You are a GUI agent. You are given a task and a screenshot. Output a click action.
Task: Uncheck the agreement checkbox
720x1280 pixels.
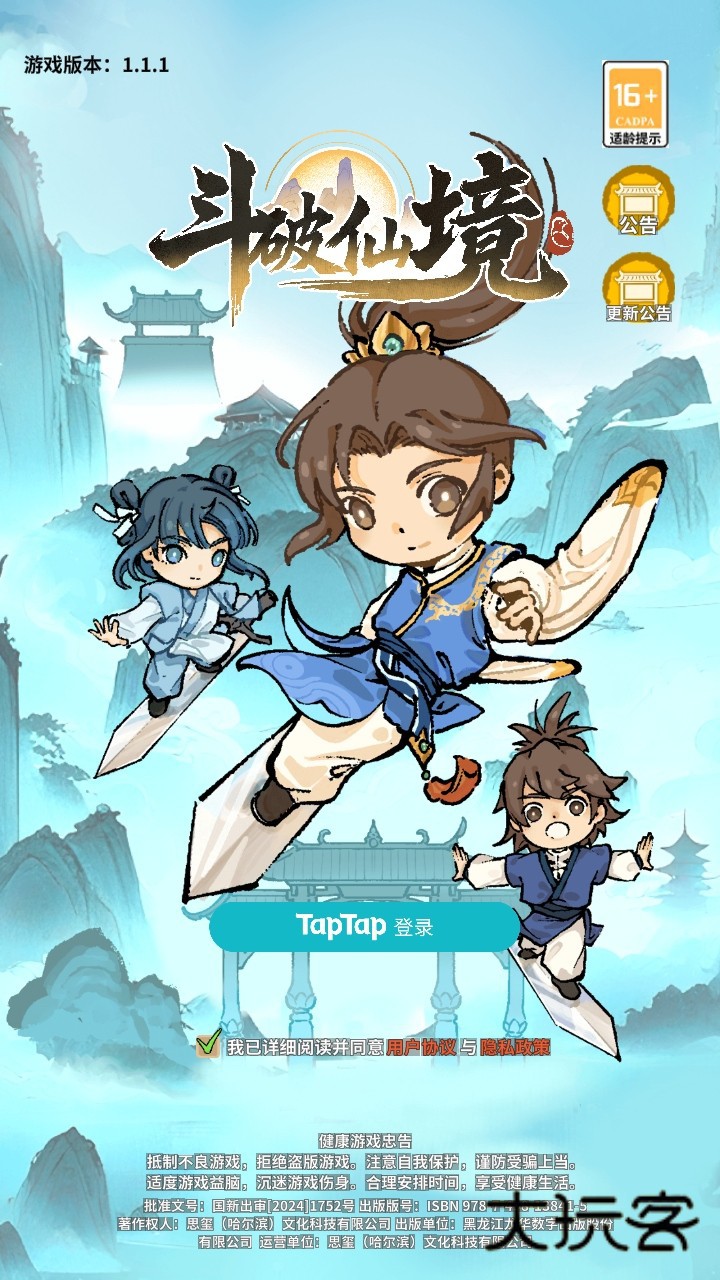208,1045
